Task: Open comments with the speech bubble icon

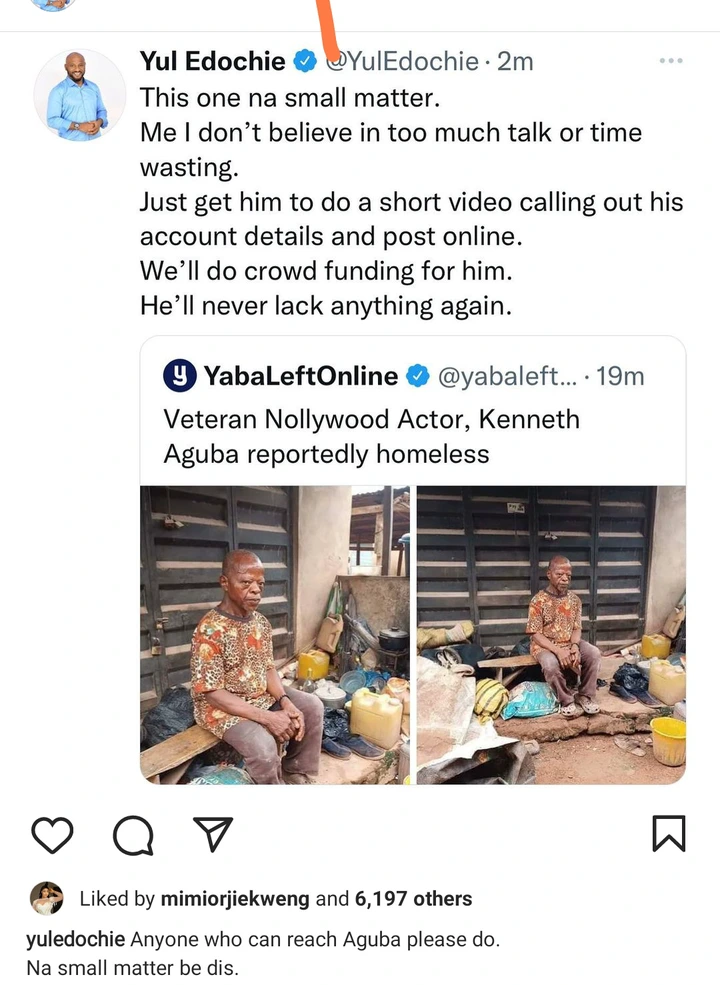Action: (x=132, y=835)
